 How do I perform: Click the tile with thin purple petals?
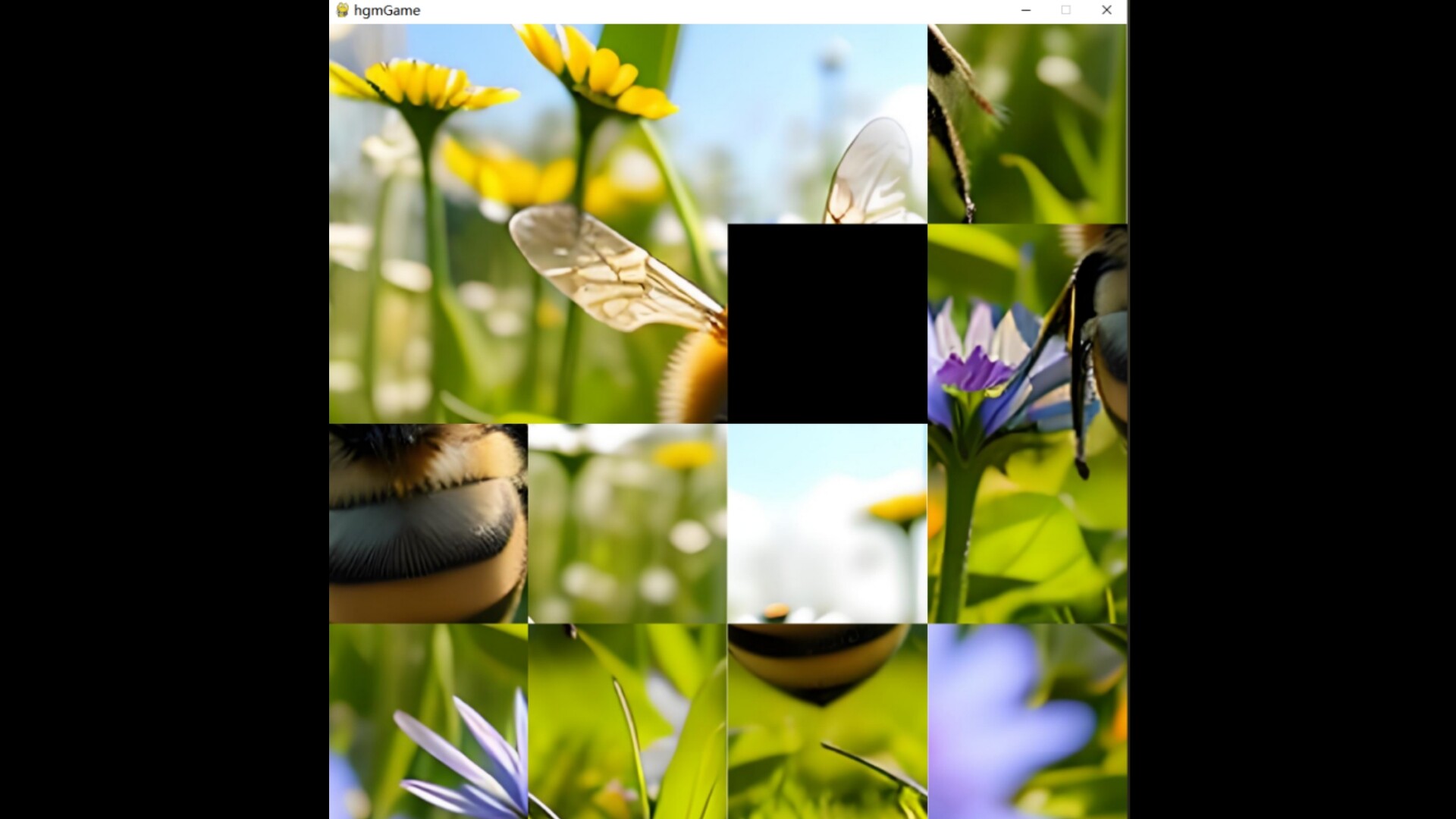click(x=428, y=721)
